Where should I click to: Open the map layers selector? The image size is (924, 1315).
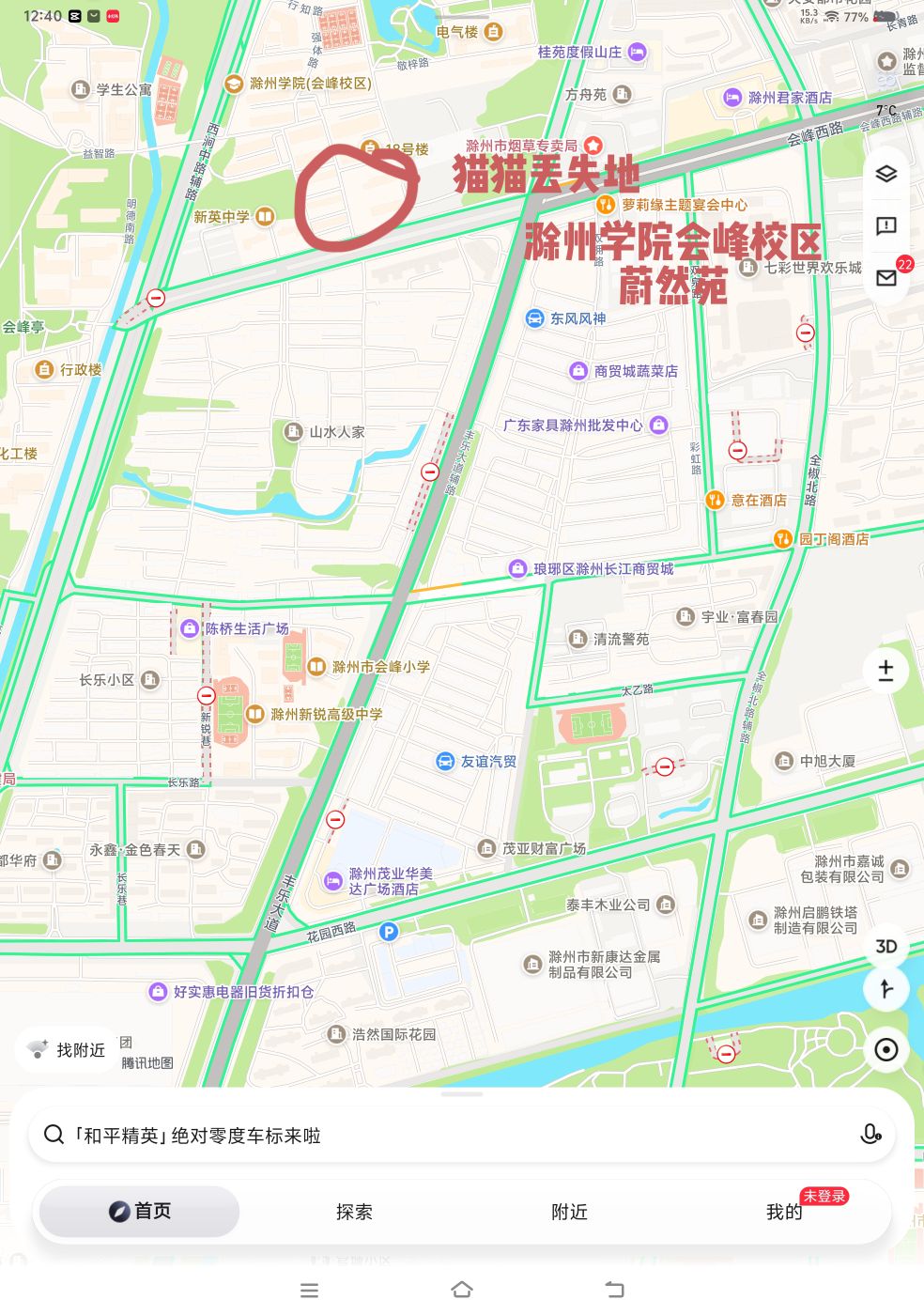885,175
